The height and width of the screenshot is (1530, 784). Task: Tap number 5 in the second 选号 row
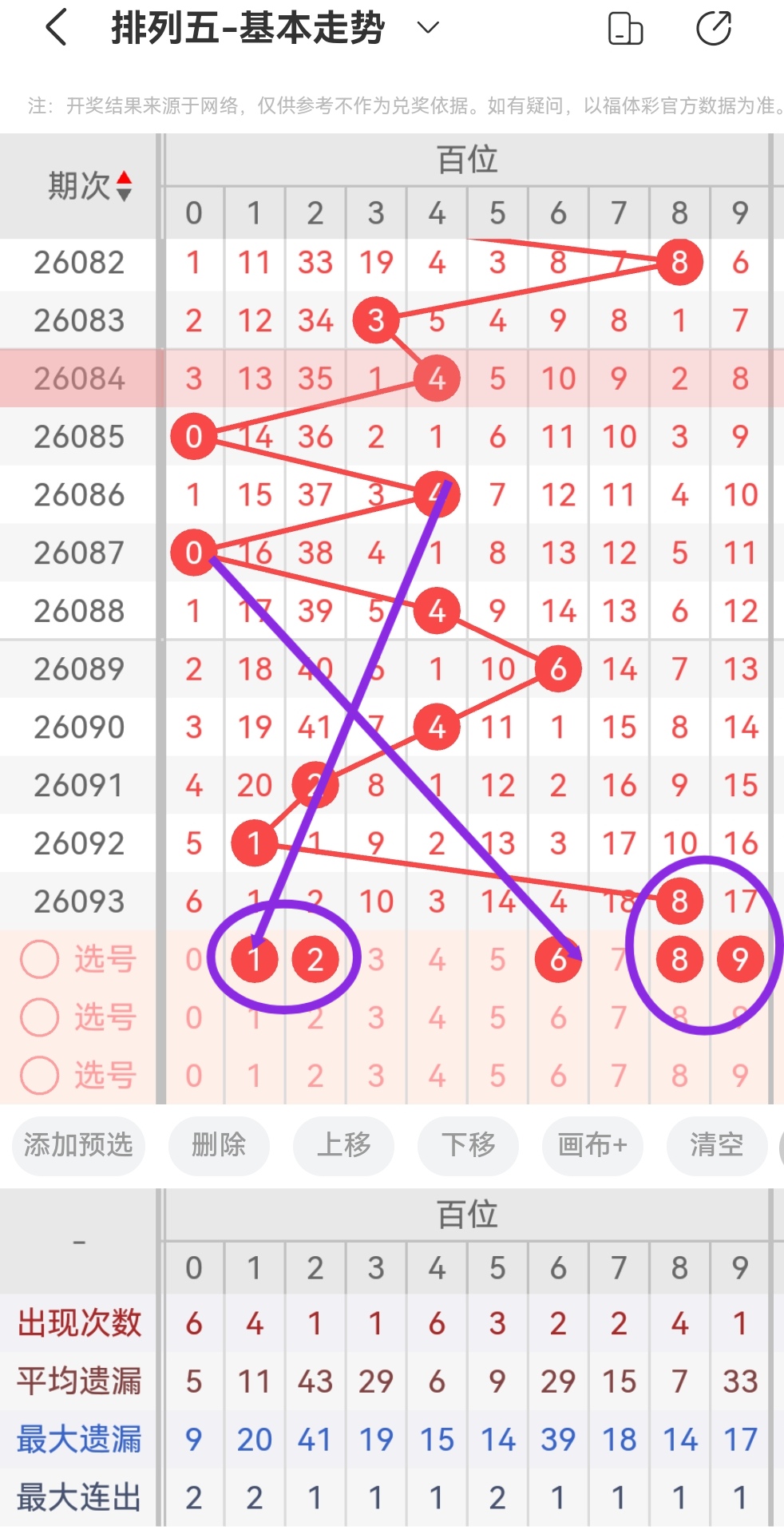497,1017
